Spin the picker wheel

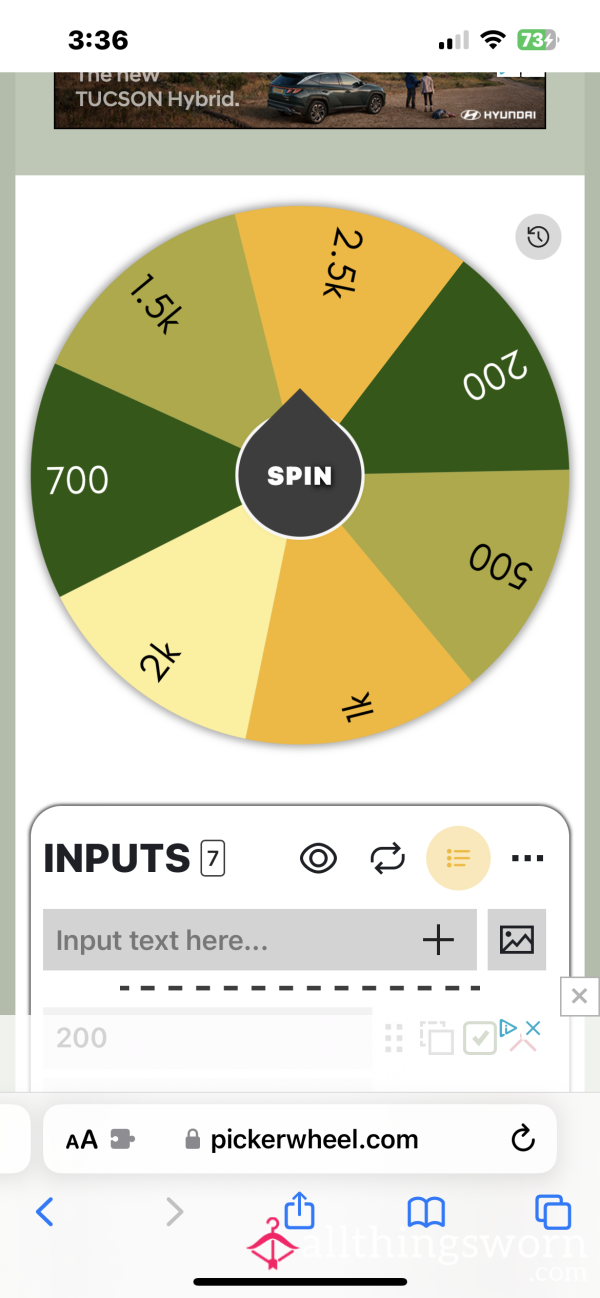pyautogui.click(x=300, y=476)
